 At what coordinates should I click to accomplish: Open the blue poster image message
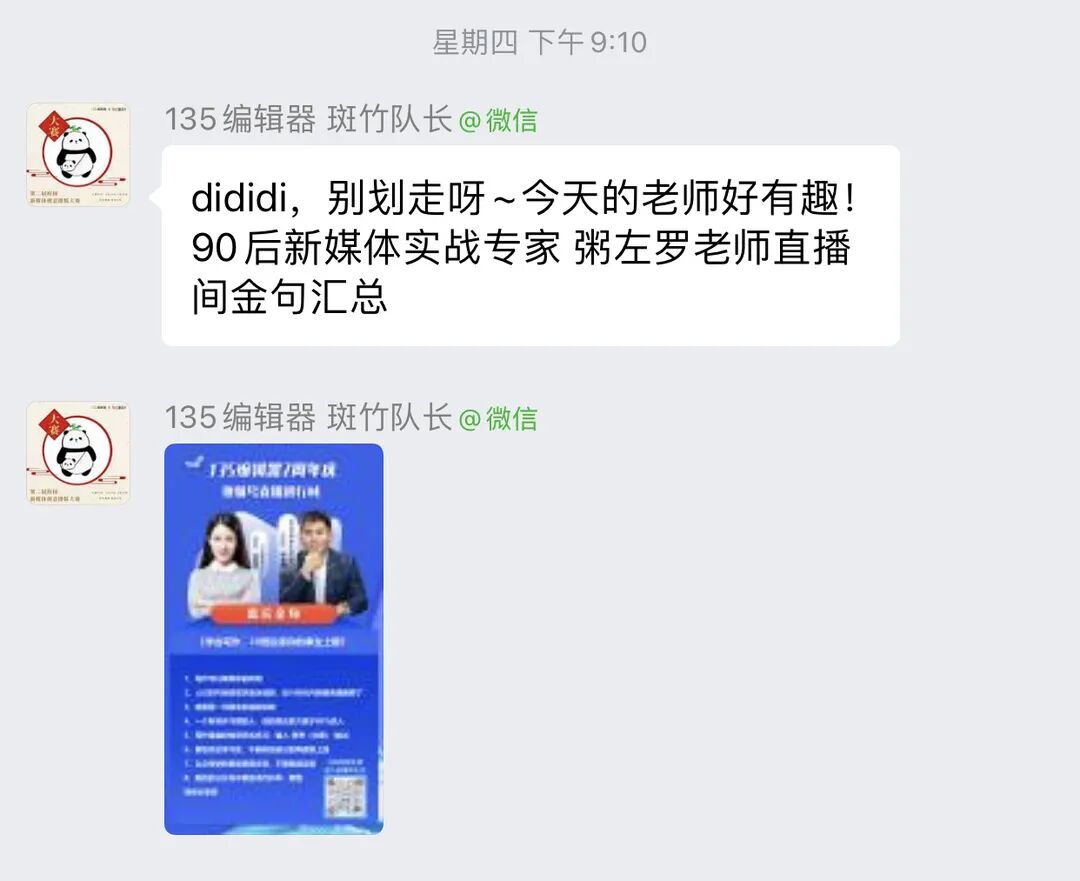274,639
